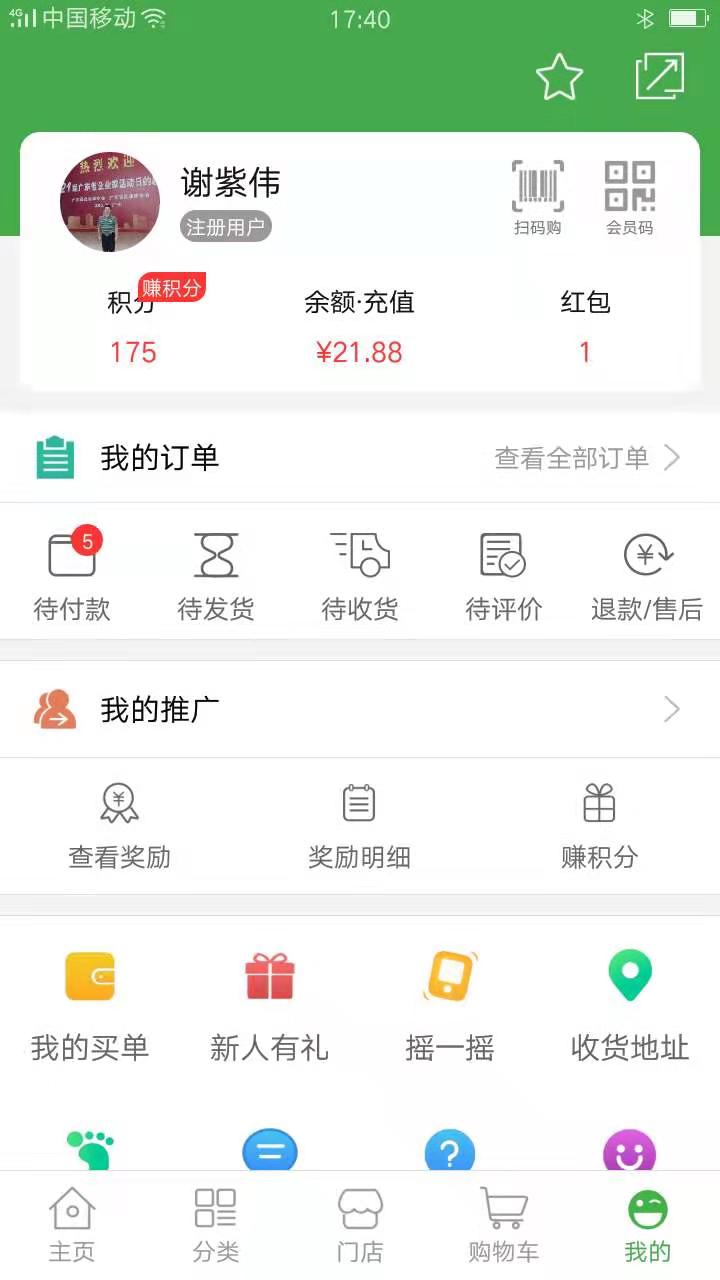Open the share icon at top right
This screenshot has width=720, height=1280.
click(x=660, y=77)
